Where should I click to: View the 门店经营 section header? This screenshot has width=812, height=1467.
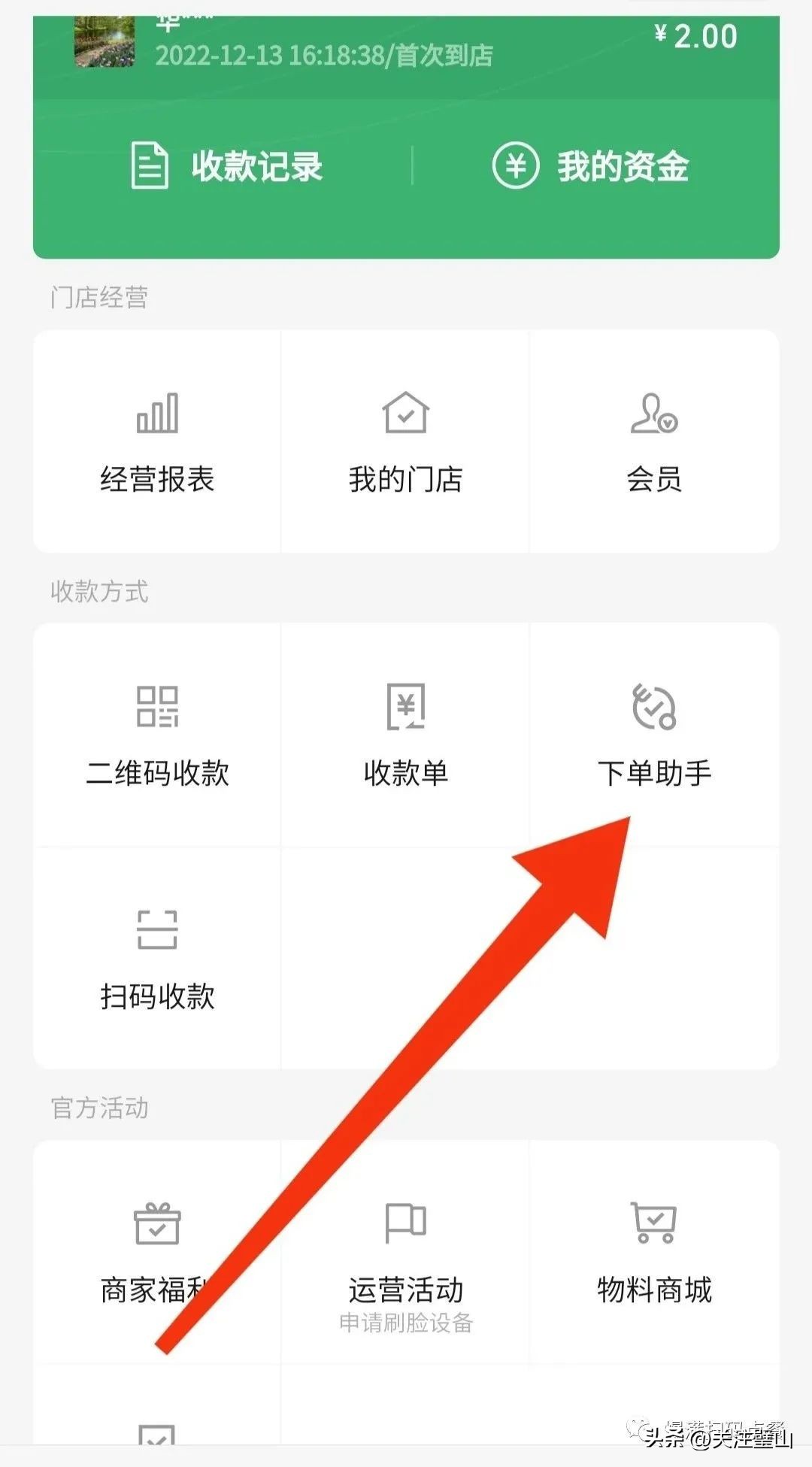pos(98,297)
